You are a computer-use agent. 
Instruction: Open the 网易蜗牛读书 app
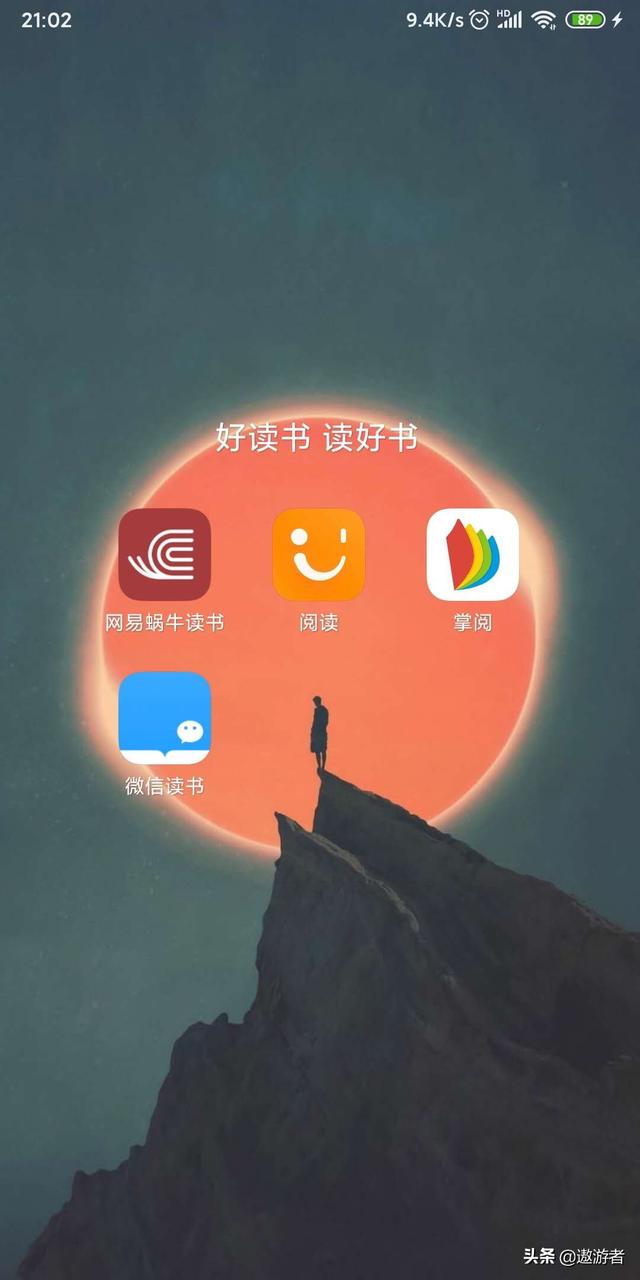coord(165,554)
